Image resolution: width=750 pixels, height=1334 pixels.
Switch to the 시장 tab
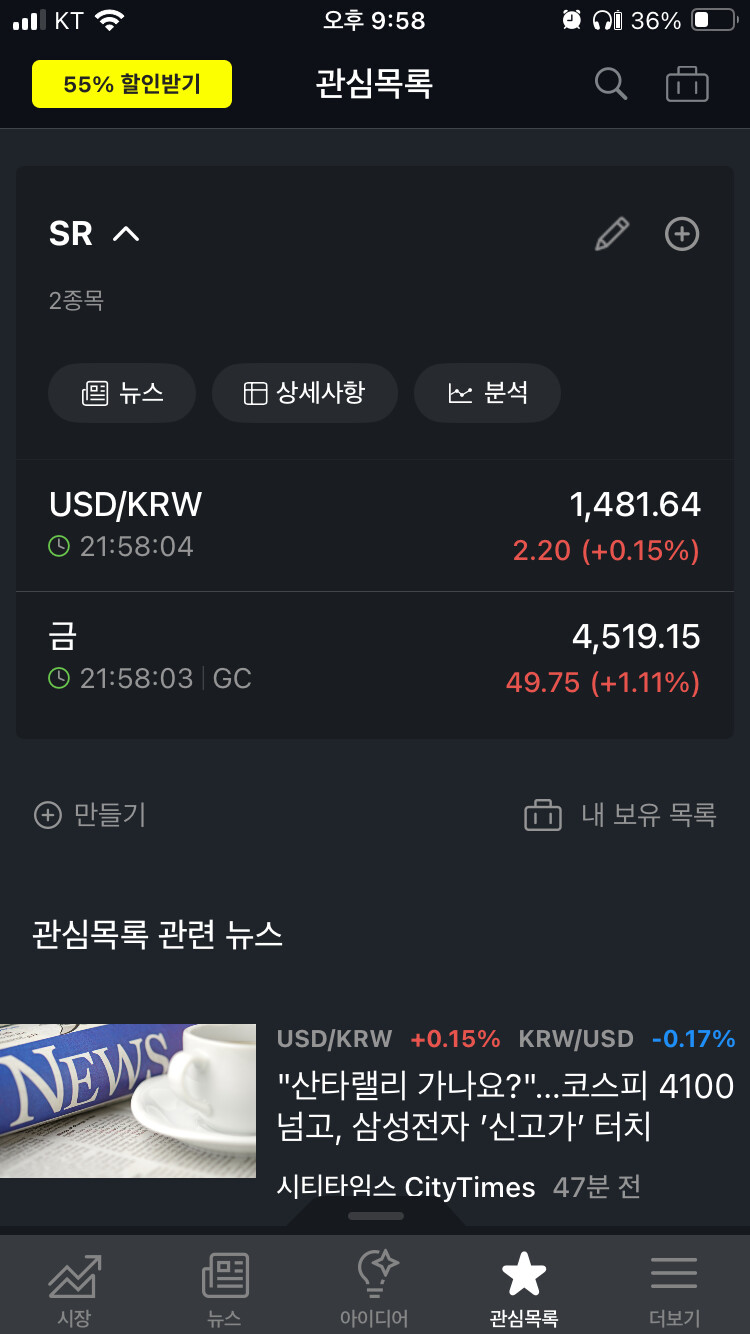(x=75, y=1289)
